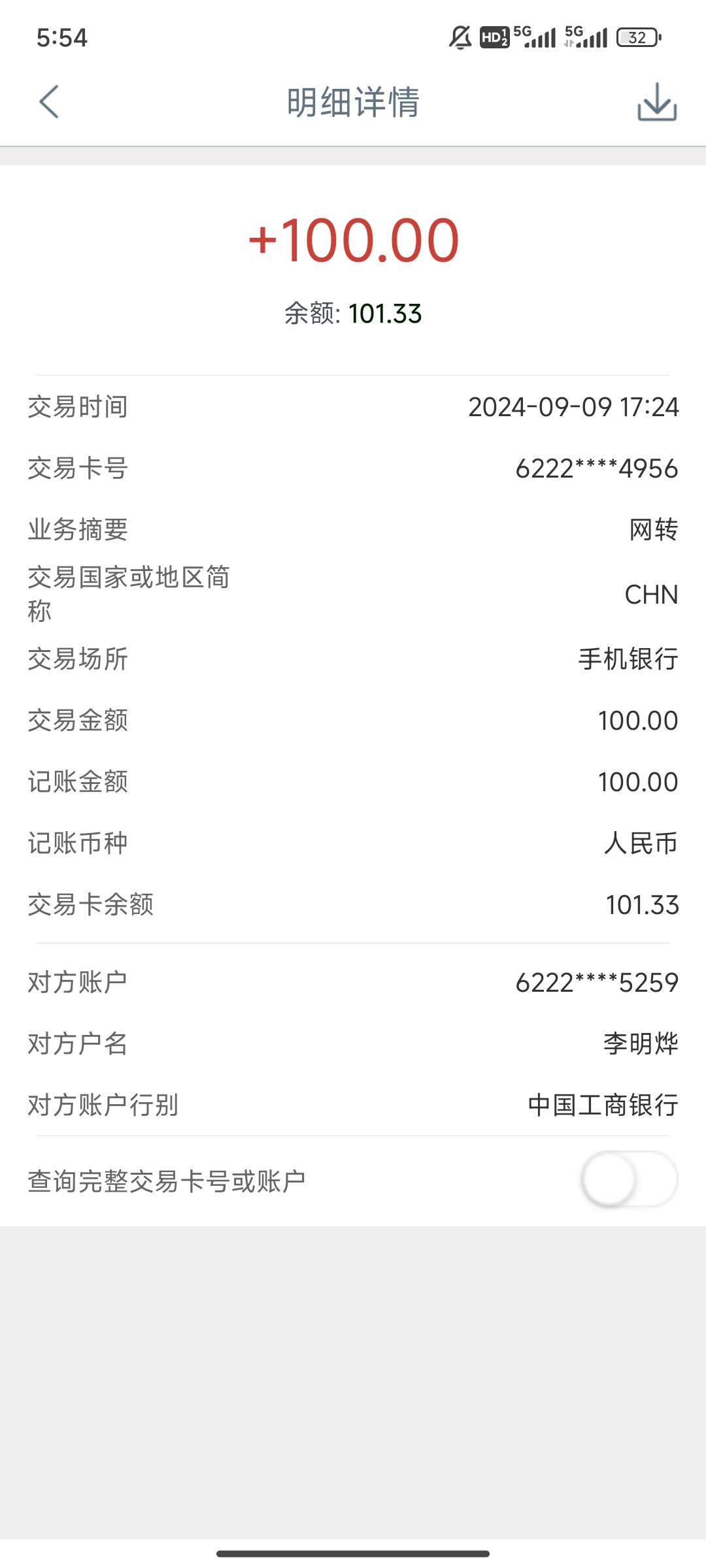Enable 查询完整交易卡号或账户 switch

[629, 1180]
